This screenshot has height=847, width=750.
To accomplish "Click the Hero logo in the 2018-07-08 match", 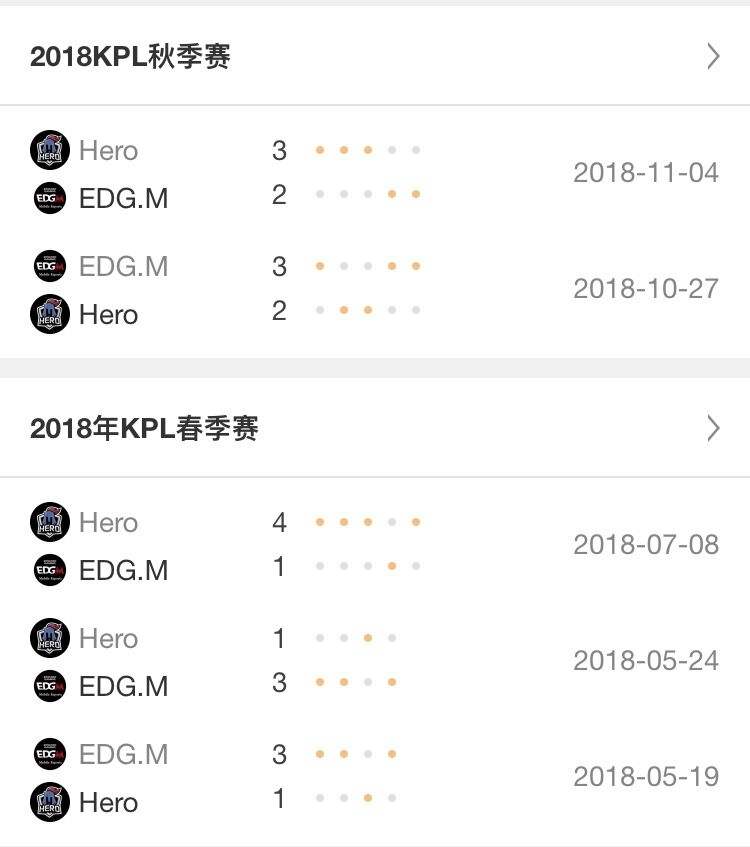I will (47, 522).
